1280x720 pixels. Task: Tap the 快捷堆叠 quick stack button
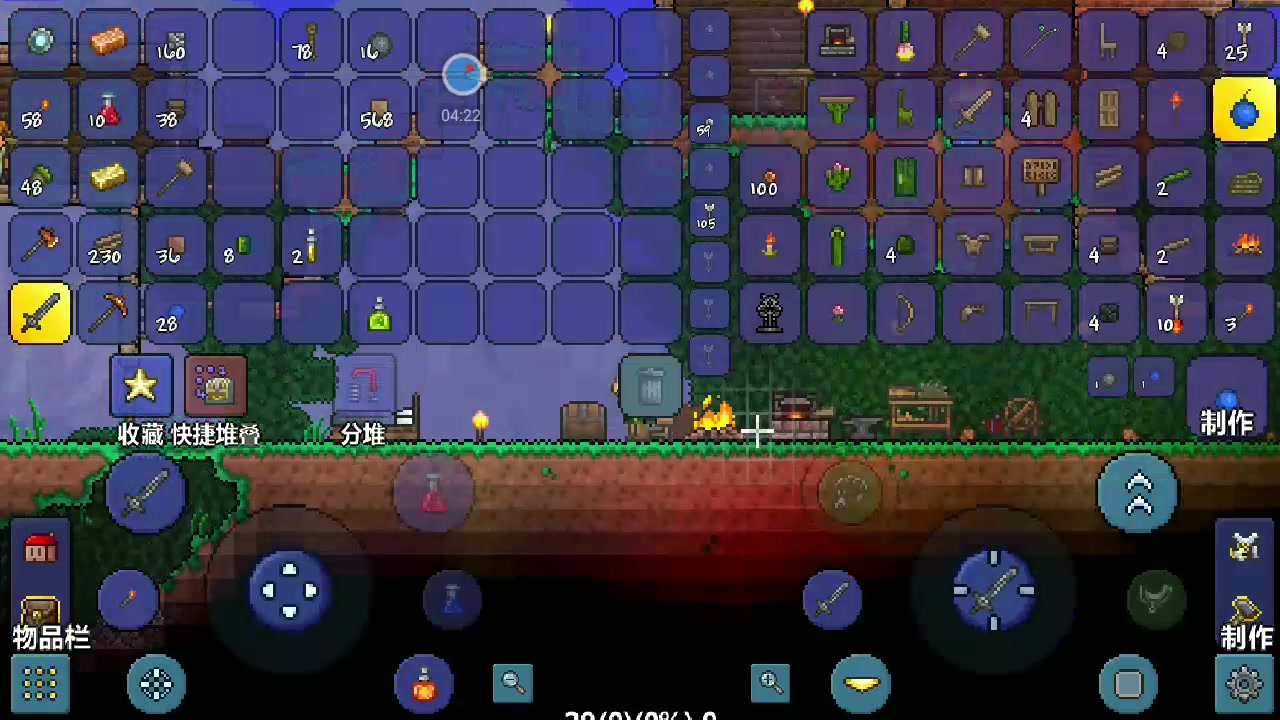pyautogui.click(x=215, y=385)
